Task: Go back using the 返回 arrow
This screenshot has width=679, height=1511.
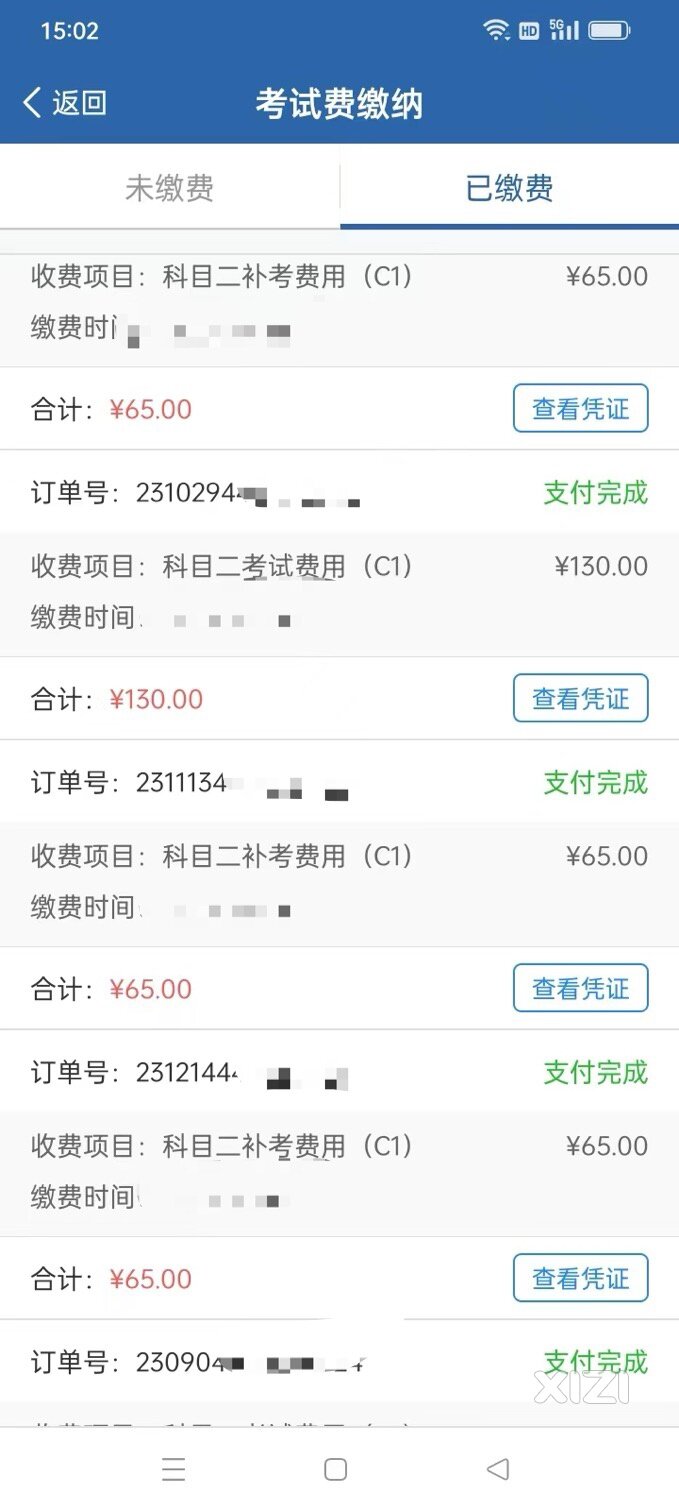Action: pos(64,103)
